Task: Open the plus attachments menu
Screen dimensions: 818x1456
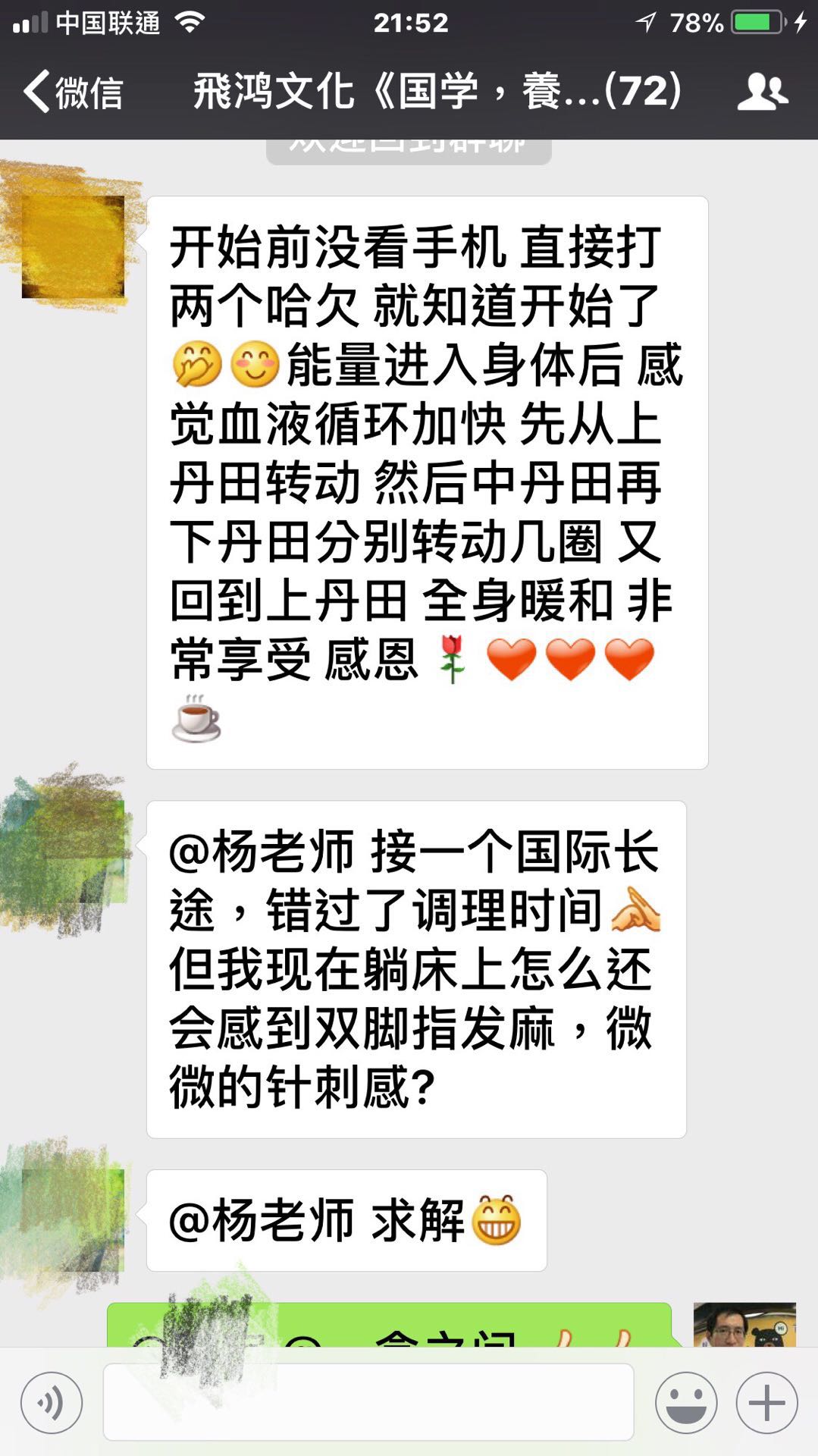Action: [x=766, y=1402]
